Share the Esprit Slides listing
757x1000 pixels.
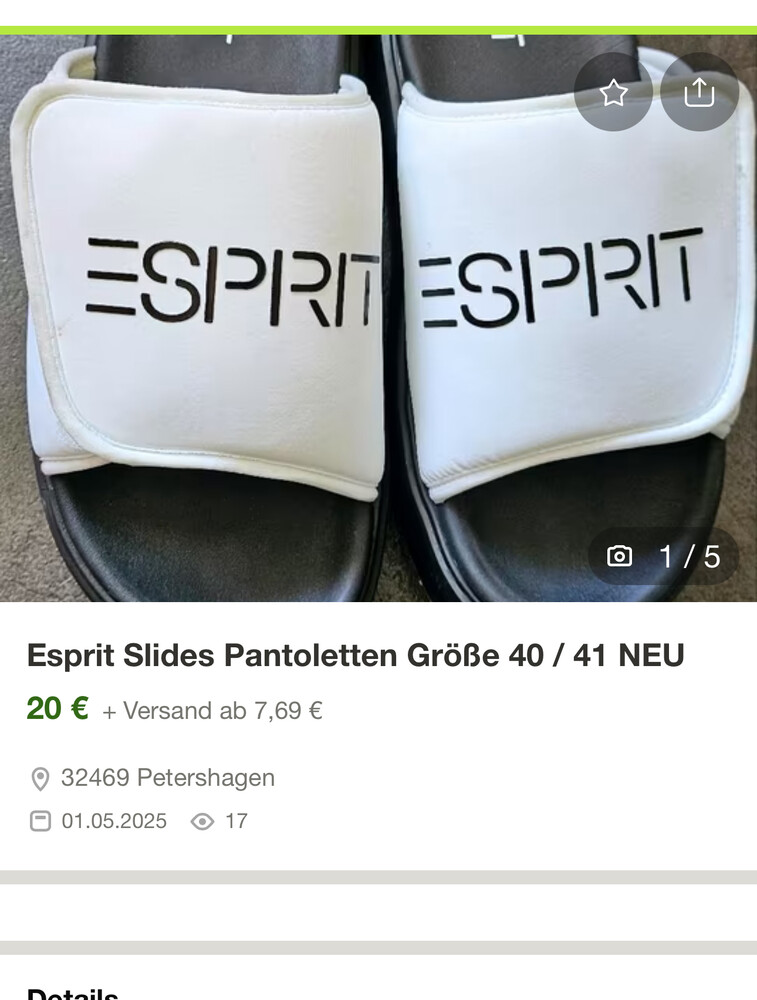tap(699, 93)
